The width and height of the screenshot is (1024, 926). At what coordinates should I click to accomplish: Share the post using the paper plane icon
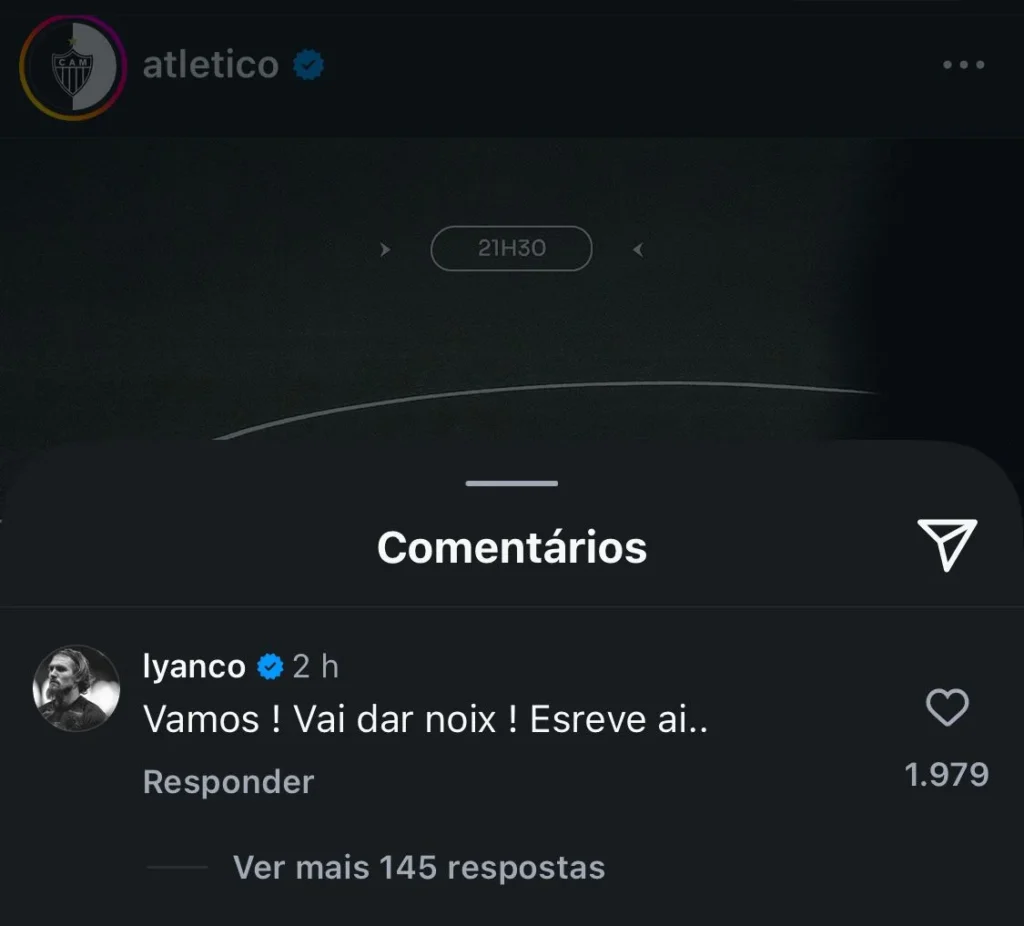945,546
